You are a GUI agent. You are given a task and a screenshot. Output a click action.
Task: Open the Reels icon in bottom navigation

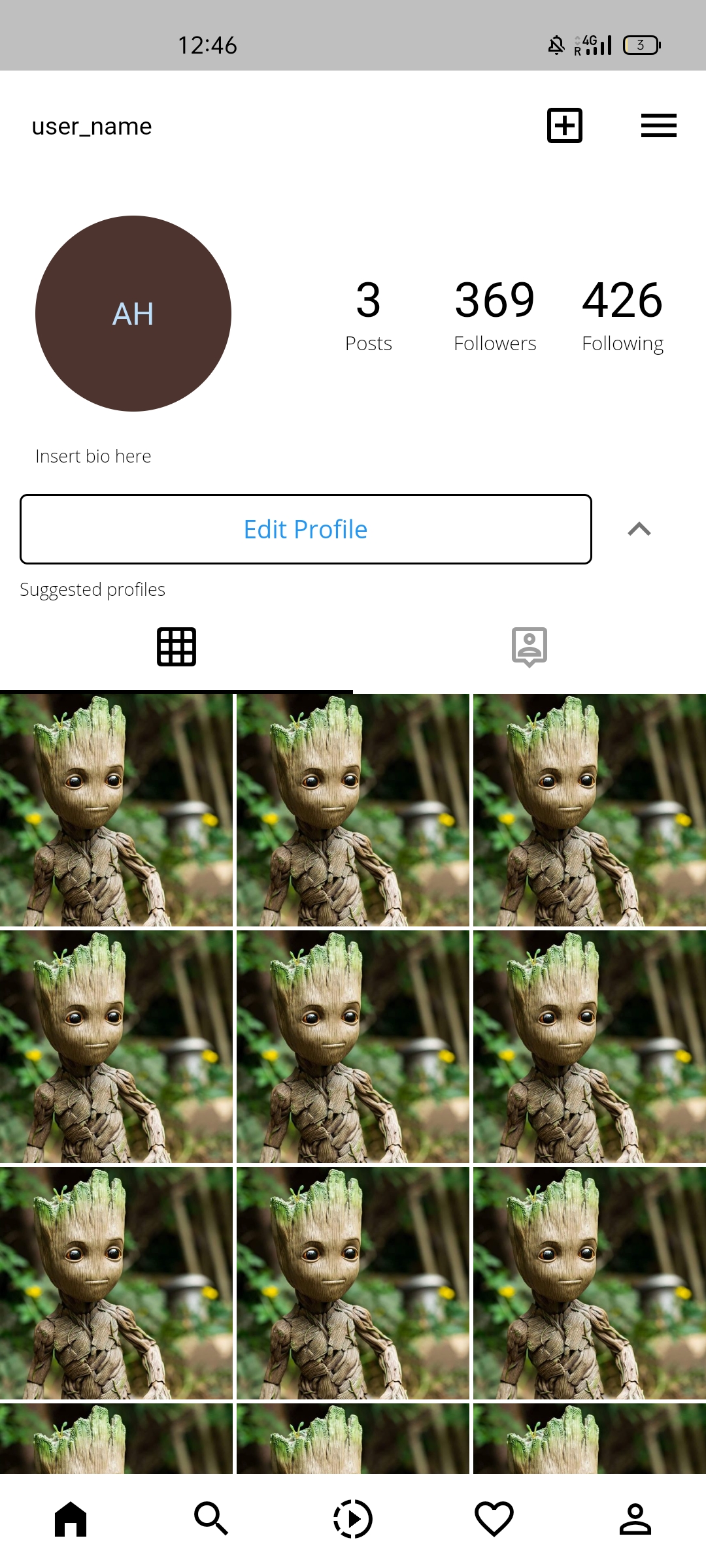click(x=352, y=1518)
